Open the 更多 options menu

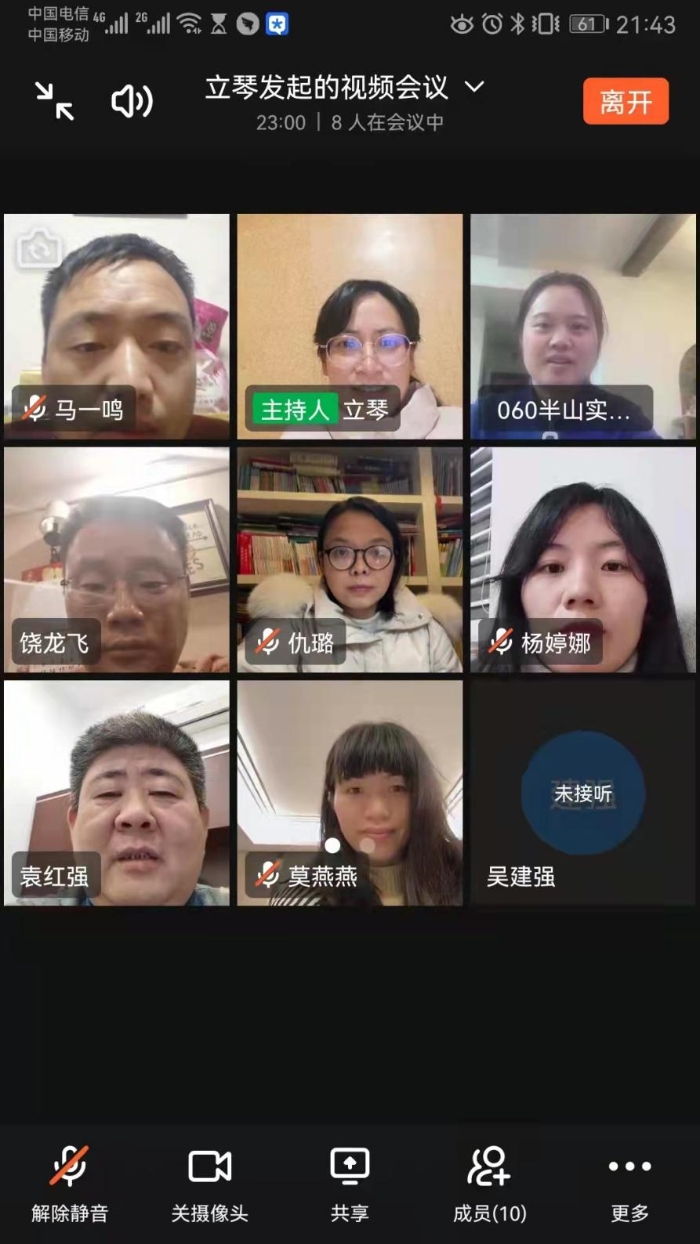(x=630, y=1184)
